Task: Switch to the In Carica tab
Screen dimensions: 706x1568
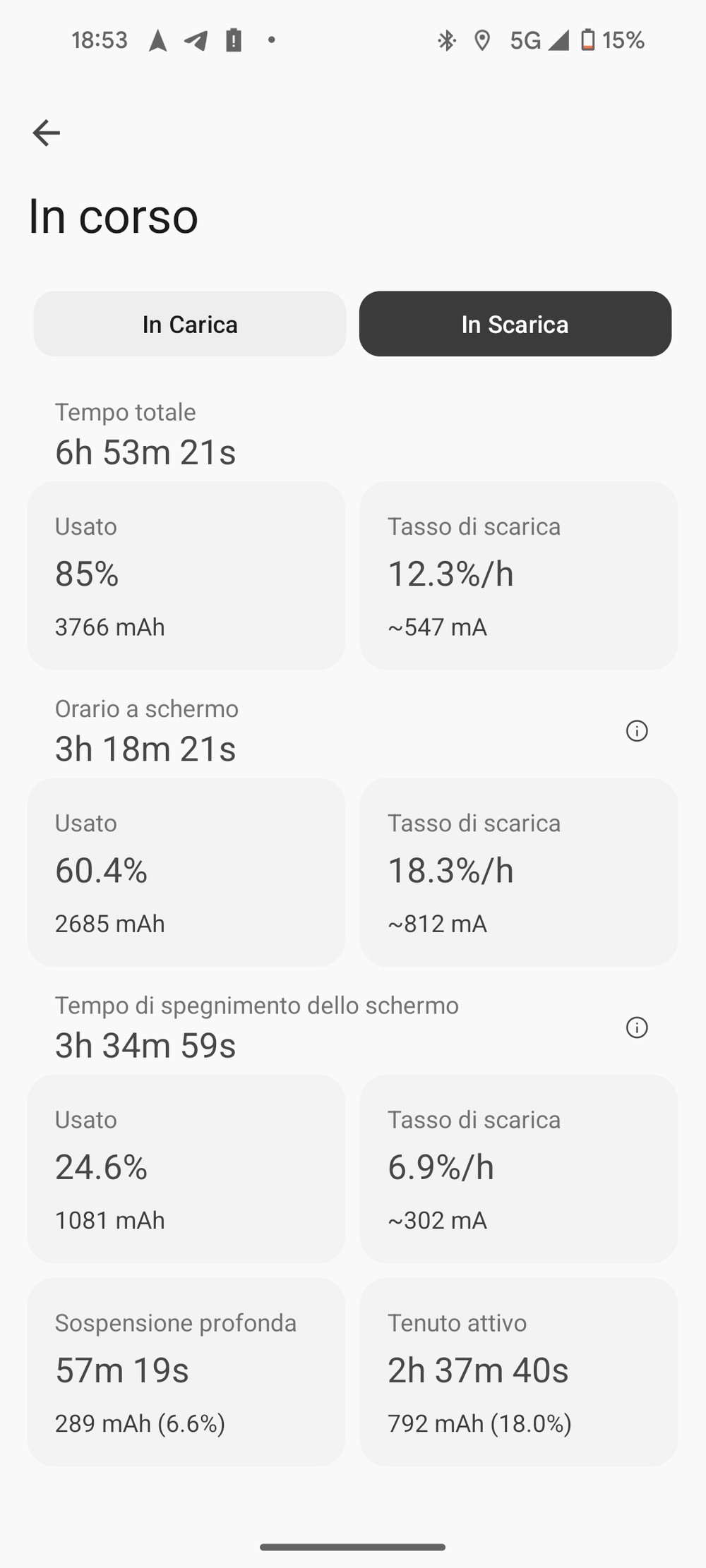Action: 190,324
